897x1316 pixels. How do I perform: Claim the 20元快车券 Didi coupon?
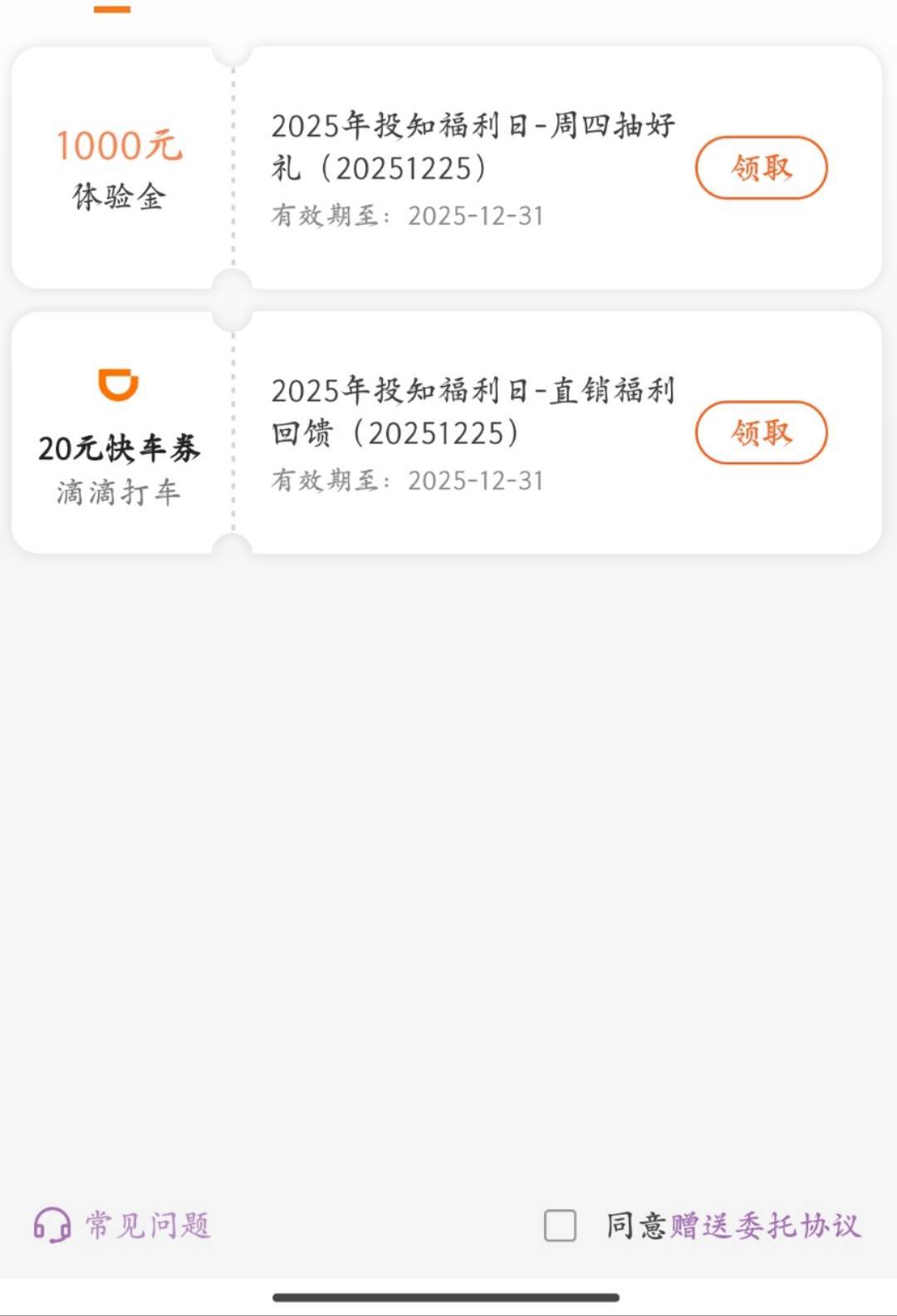click(761, 433)
